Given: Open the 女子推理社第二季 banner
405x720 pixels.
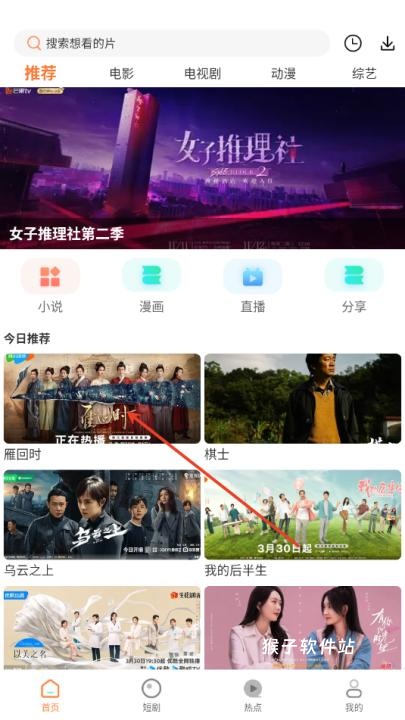Looking at the screenshot, I should coord(202,168).
